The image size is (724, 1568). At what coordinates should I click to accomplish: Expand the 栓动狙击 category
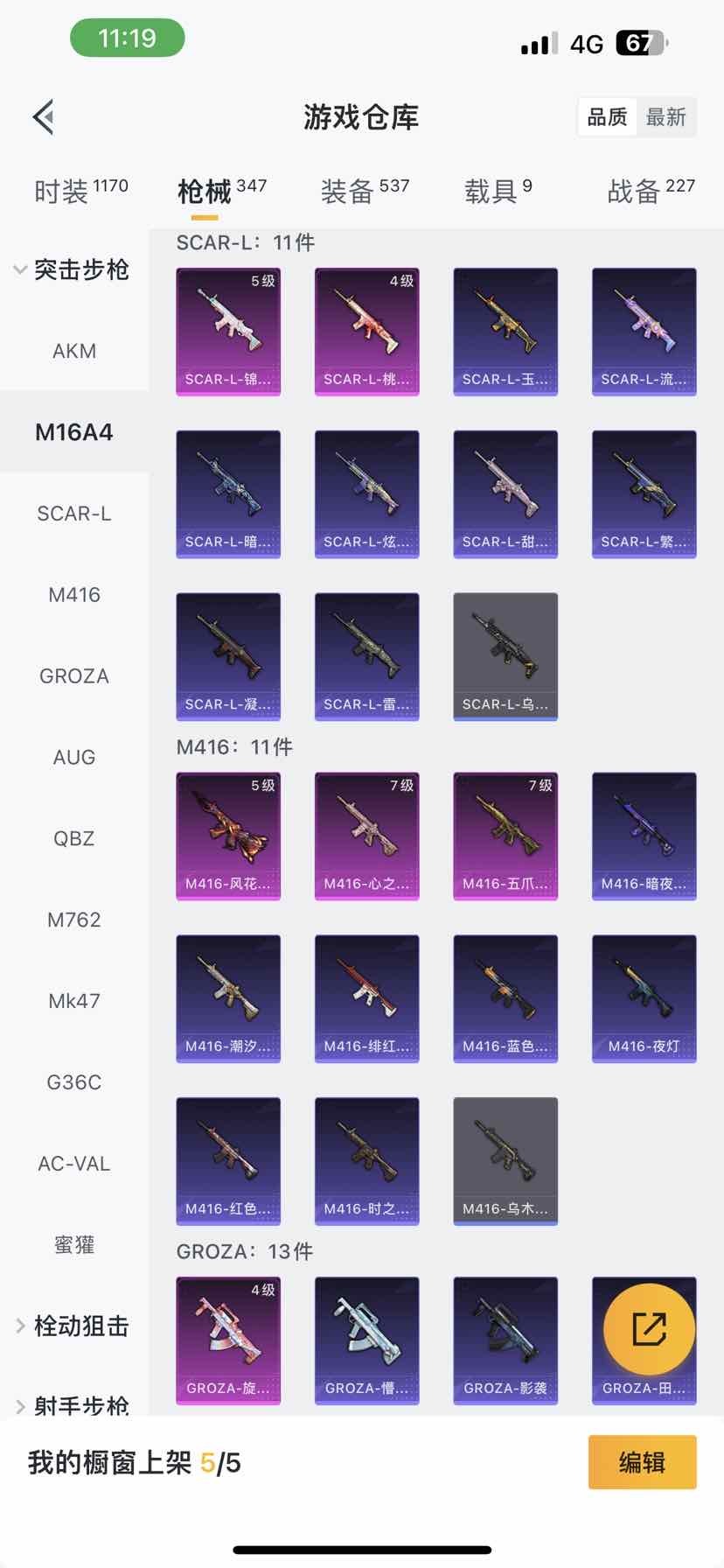70,1326
